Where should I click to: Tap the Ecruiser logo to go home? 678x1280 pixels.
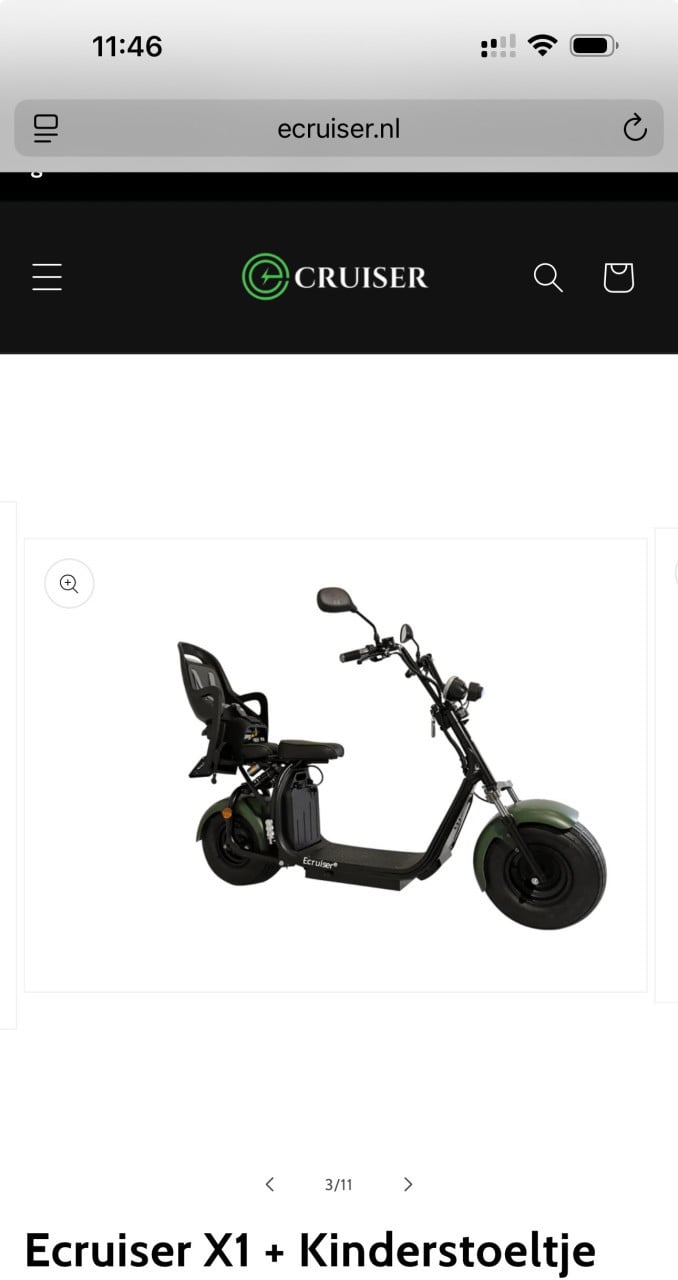(335, 277)
